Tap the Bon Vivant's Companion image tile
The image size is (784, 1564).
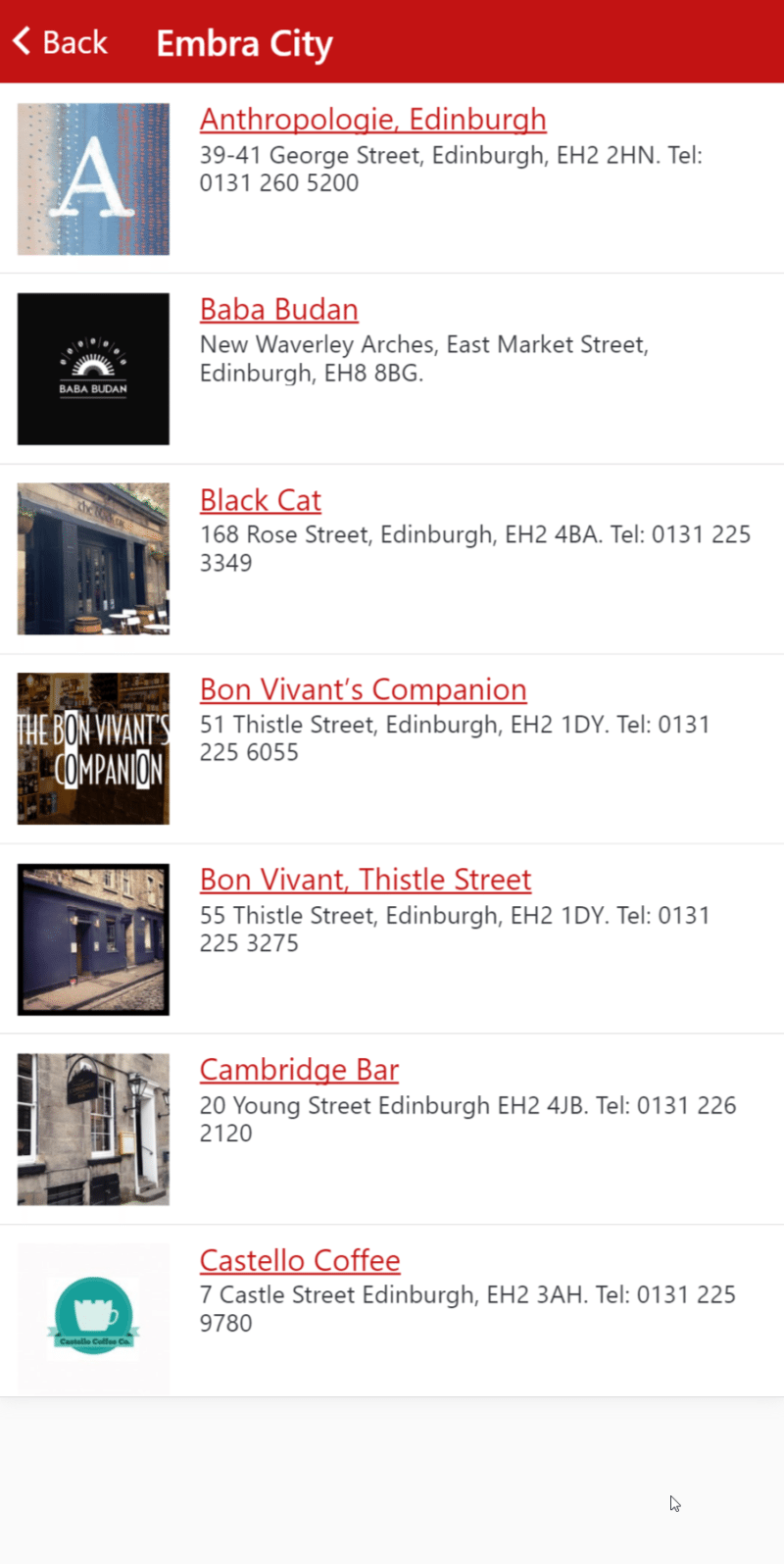93,749
